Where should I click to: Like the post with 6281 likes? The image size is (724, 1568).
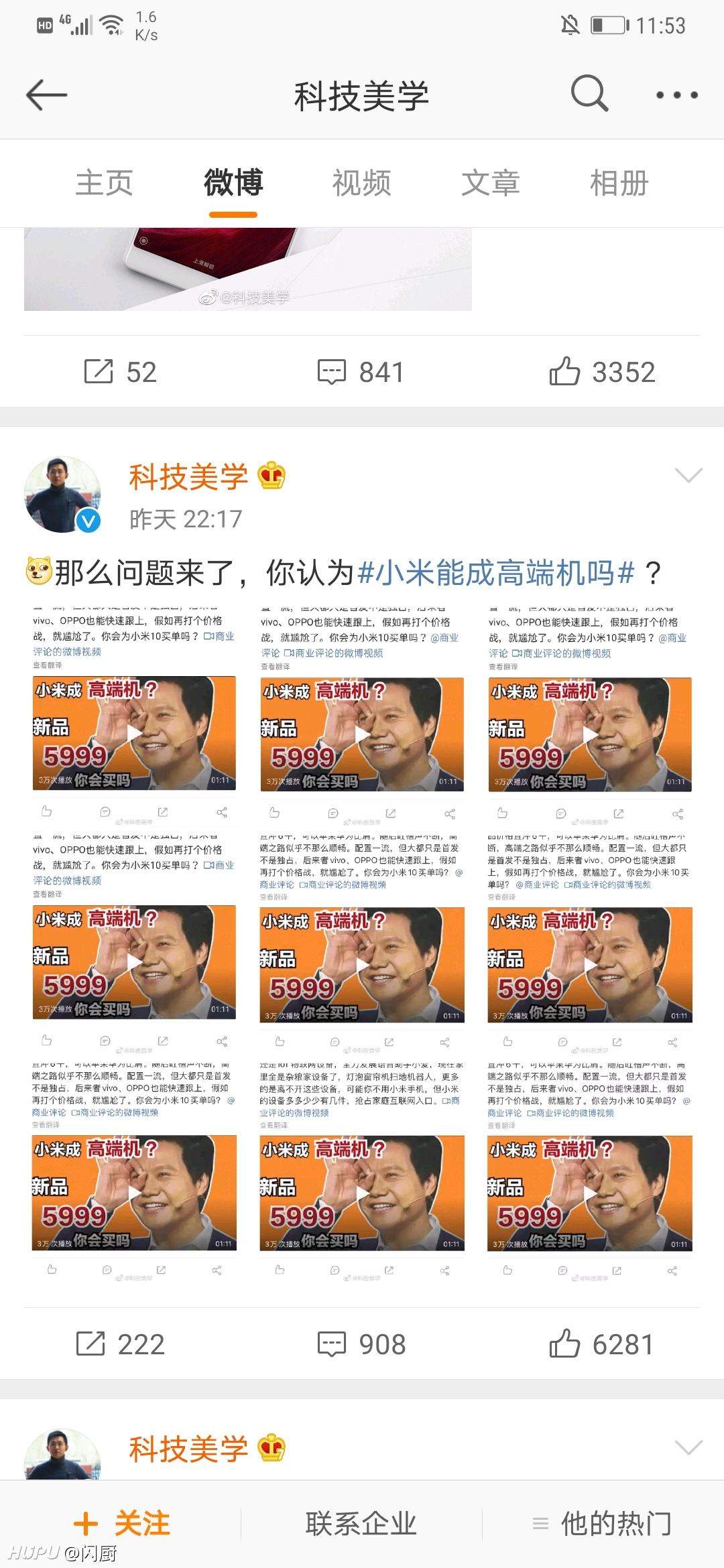(602, 1344)
